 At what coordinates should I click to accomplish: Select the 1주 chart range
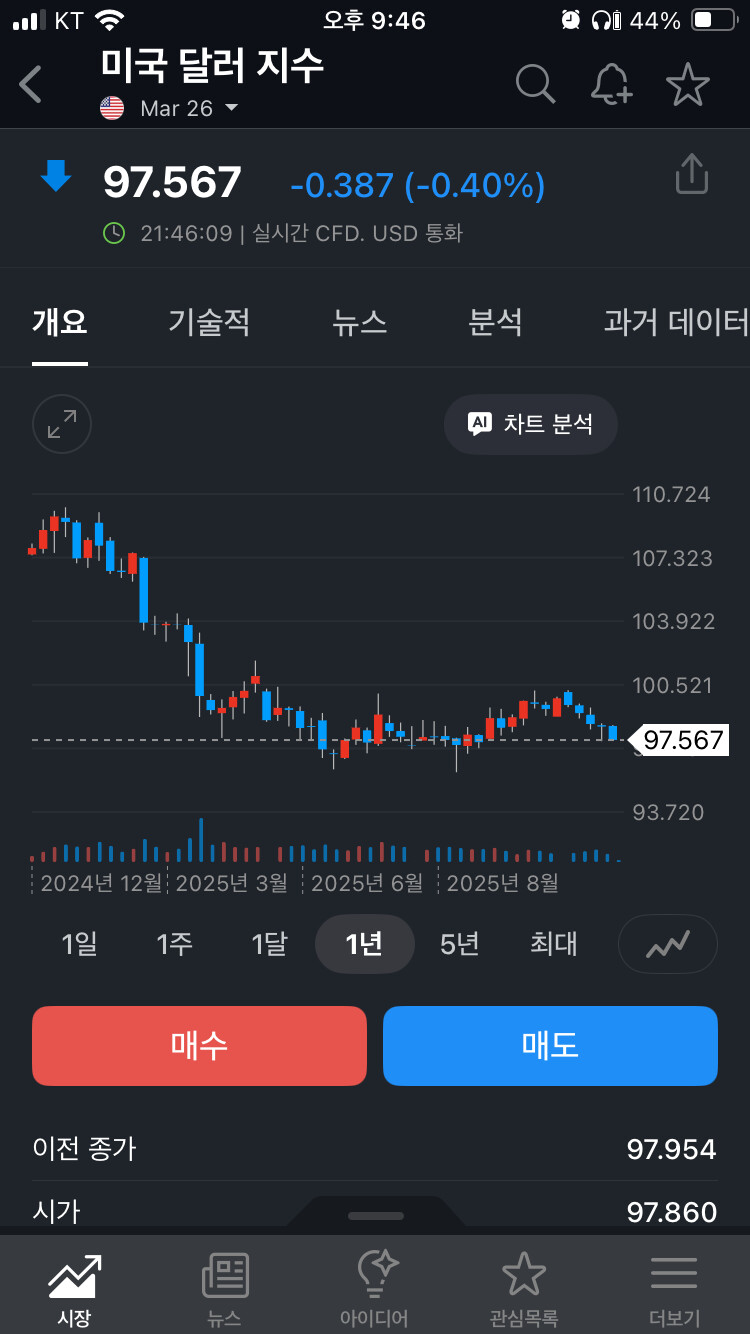pos(174,943)
